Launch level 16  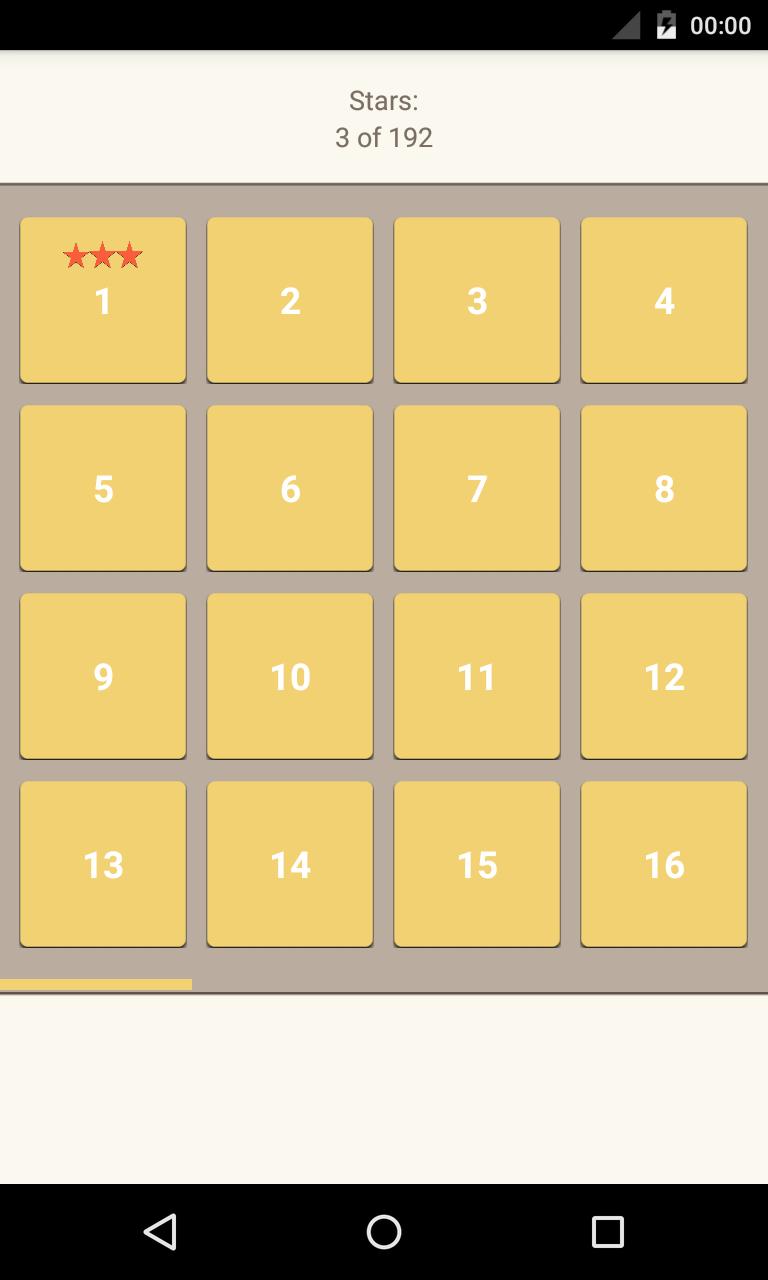664,864
